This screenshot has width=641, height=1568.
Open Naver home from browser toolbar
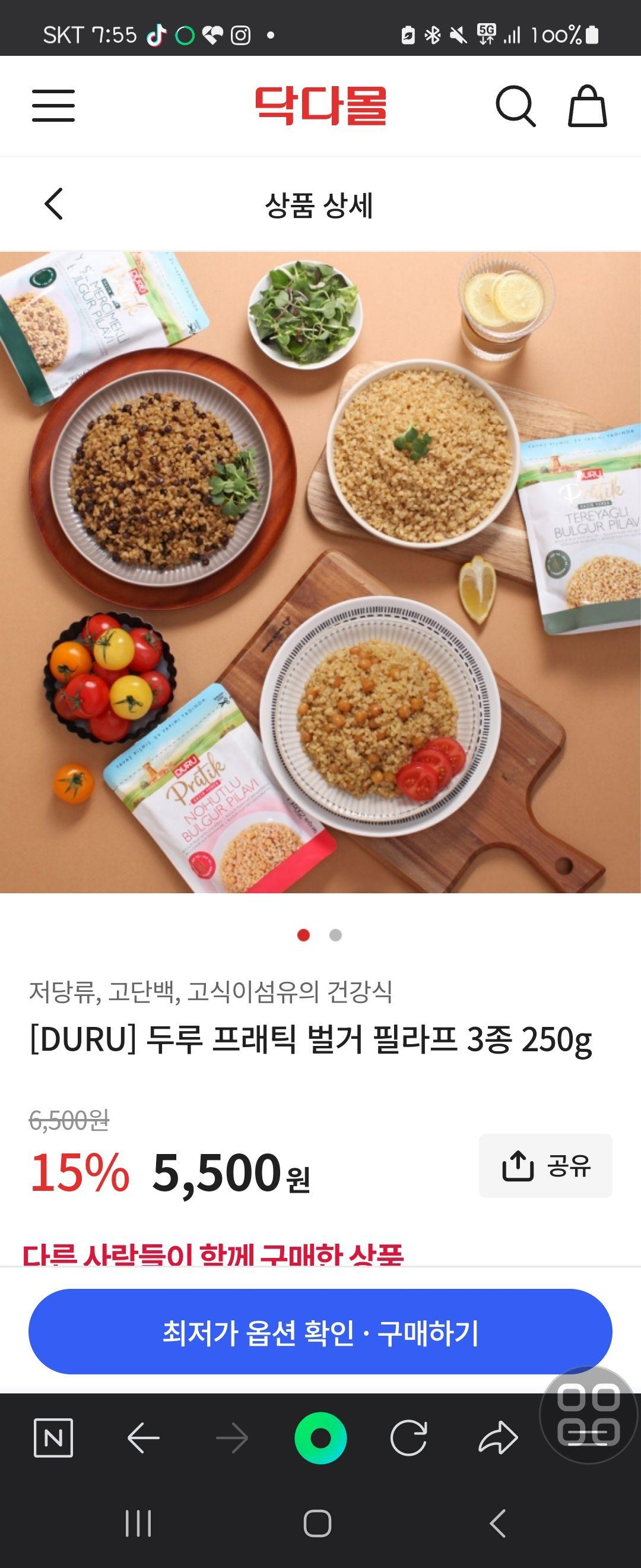pos(53,1438)
